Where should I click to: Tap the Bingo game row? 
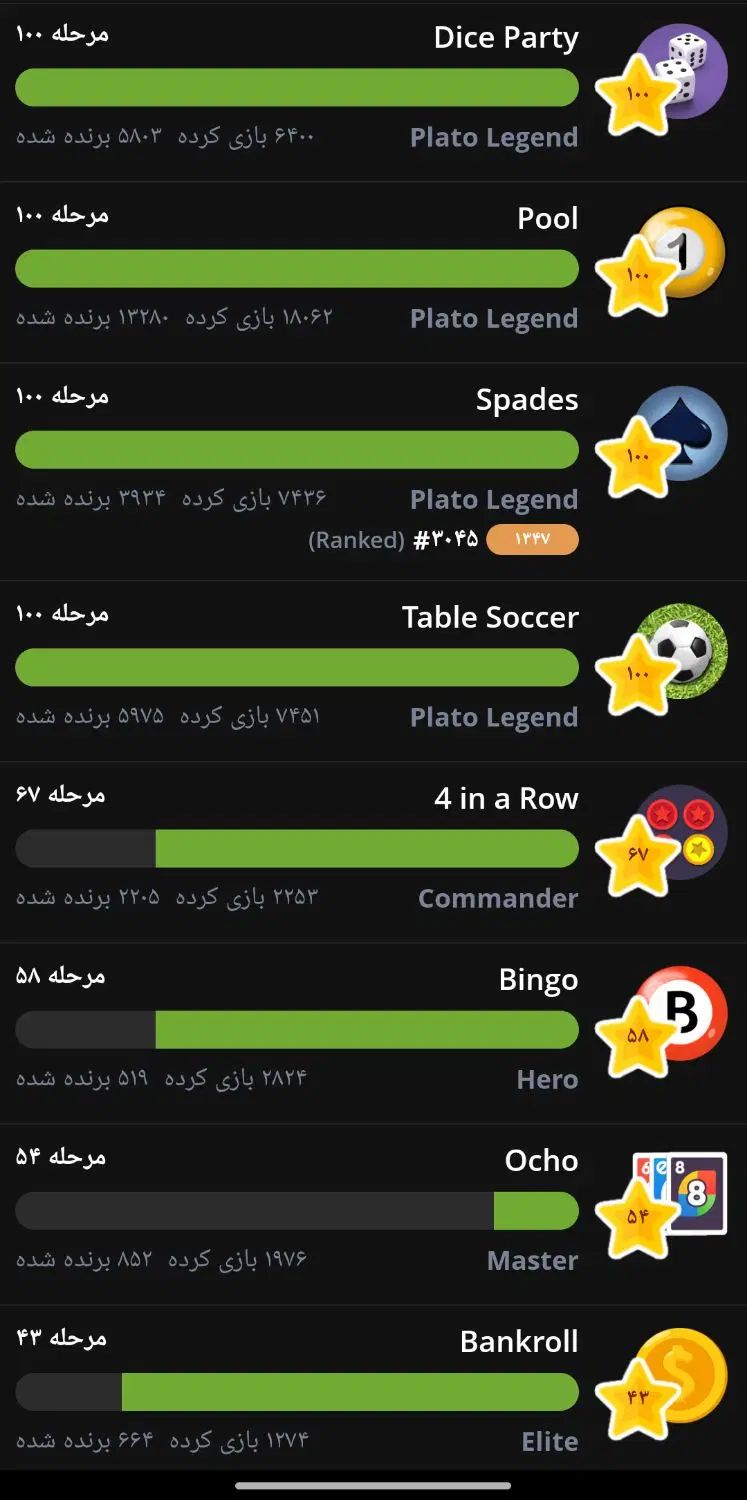coord(373,1030)
